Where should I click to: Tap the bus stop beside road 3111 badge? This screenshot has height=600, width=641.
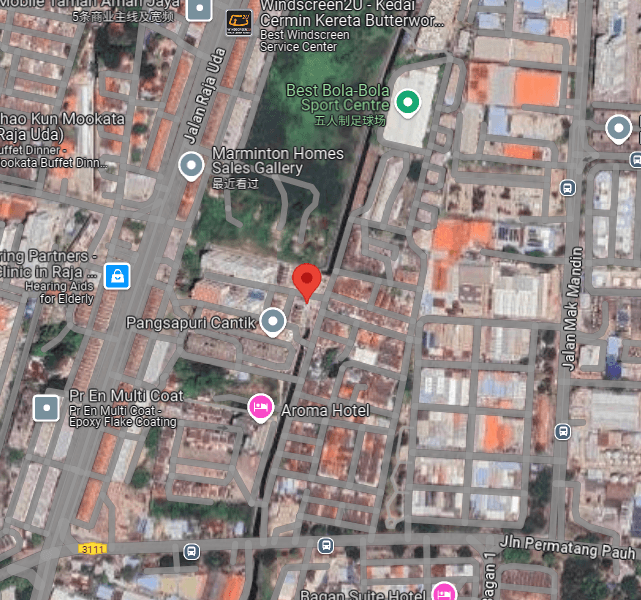(x=190, y=552)
